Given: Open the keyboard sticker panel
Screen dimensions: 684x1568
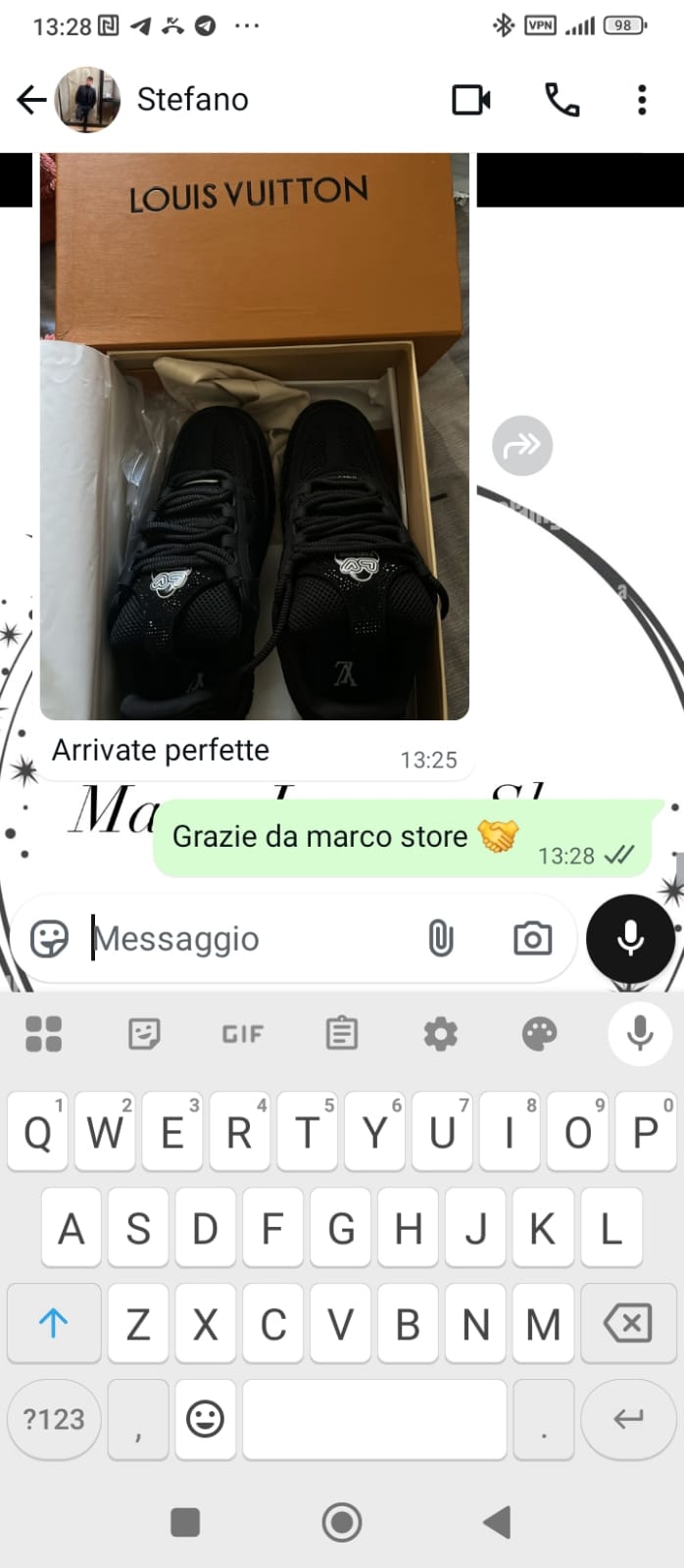Looking at the screenshot, I should coord(144,1034).
